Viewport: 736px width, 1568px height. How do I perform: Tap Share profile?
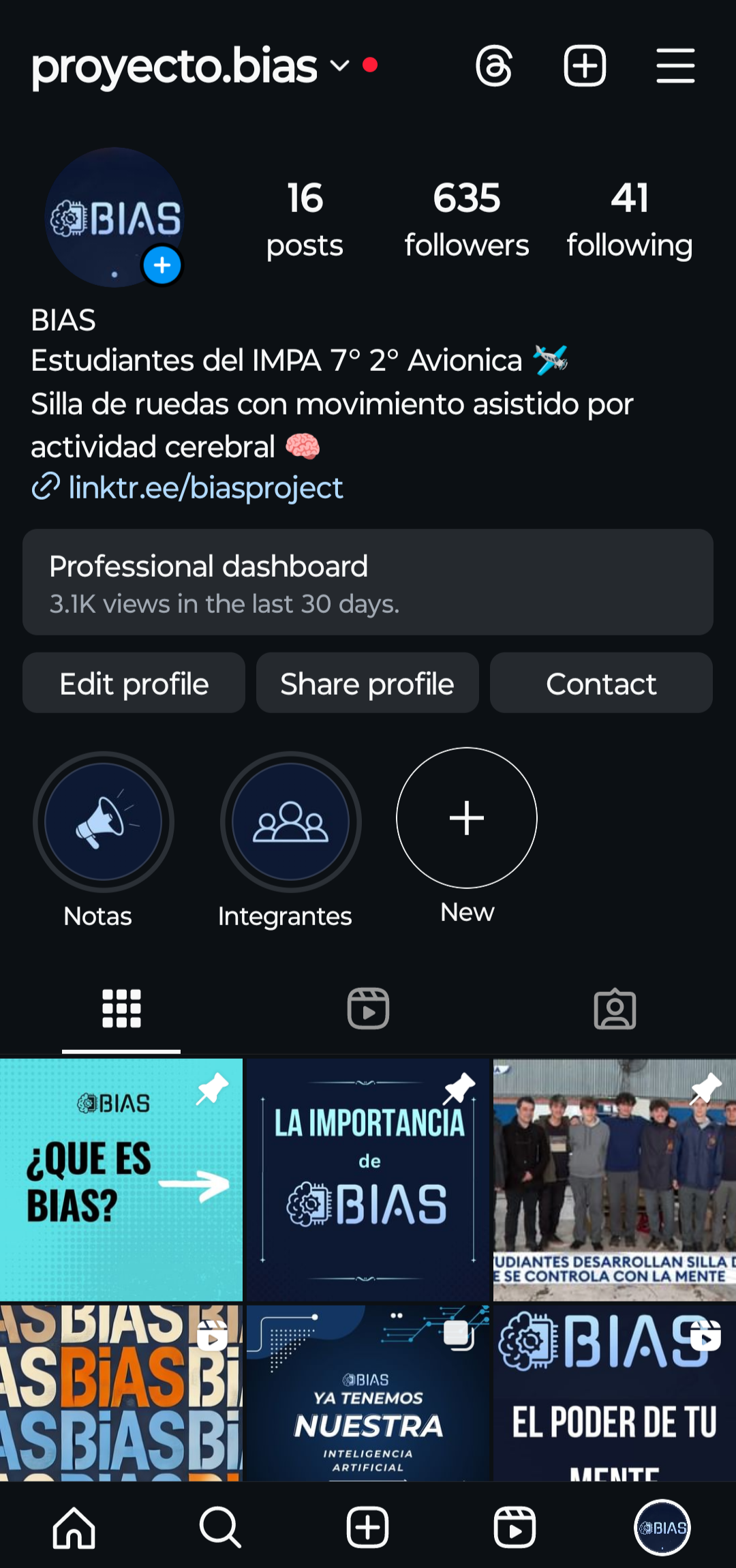[x=367, y=683]
